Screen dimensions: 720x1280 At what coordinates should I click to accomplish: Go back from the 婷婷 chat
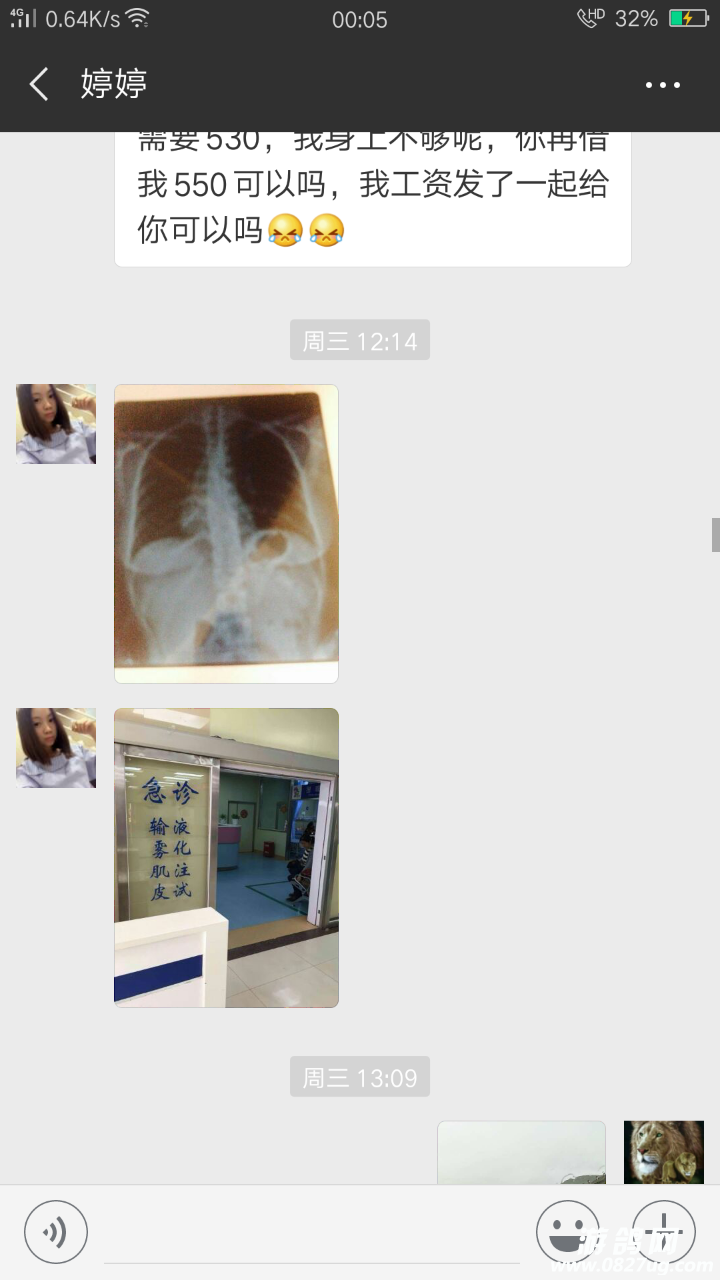(x=40, y=85)
